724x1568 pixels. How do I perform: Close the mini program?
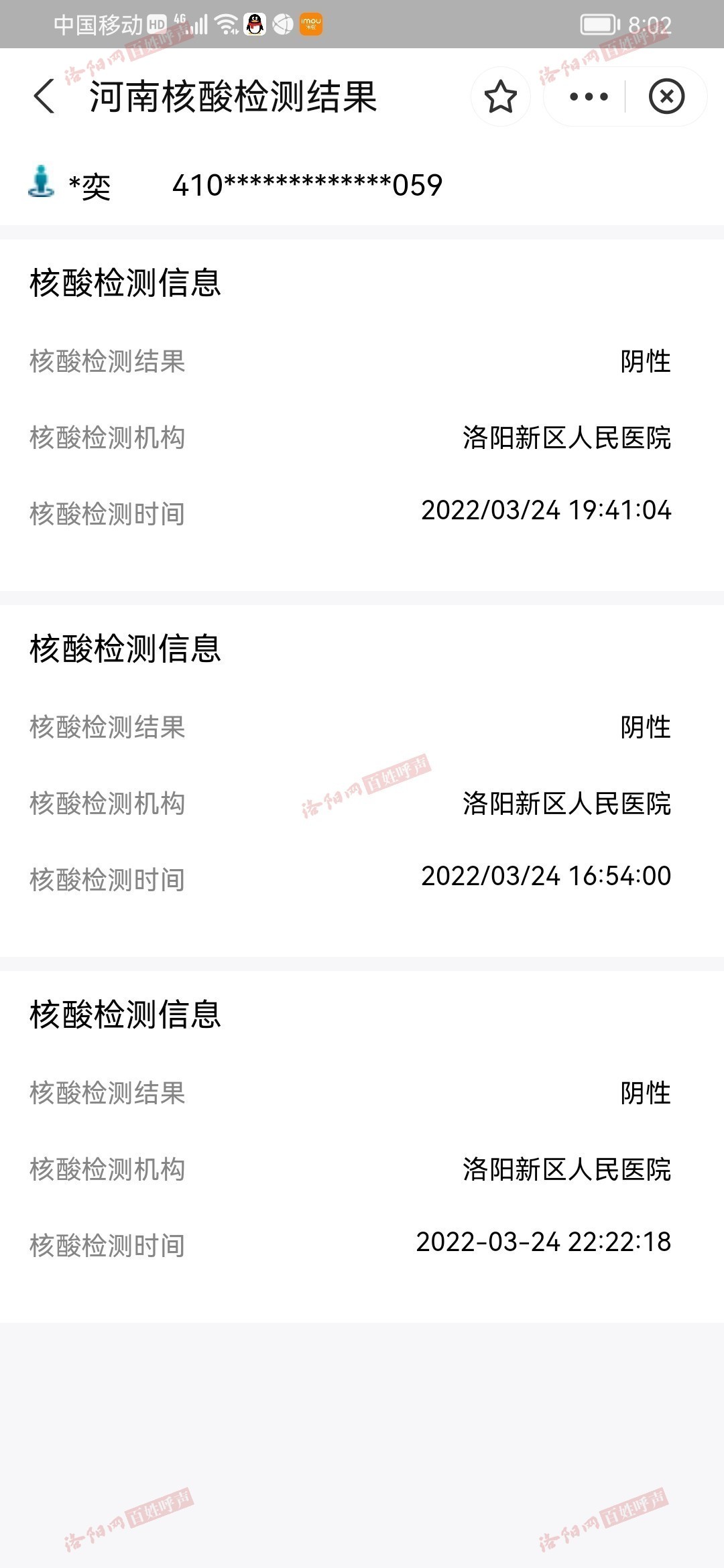click(666, 96)
